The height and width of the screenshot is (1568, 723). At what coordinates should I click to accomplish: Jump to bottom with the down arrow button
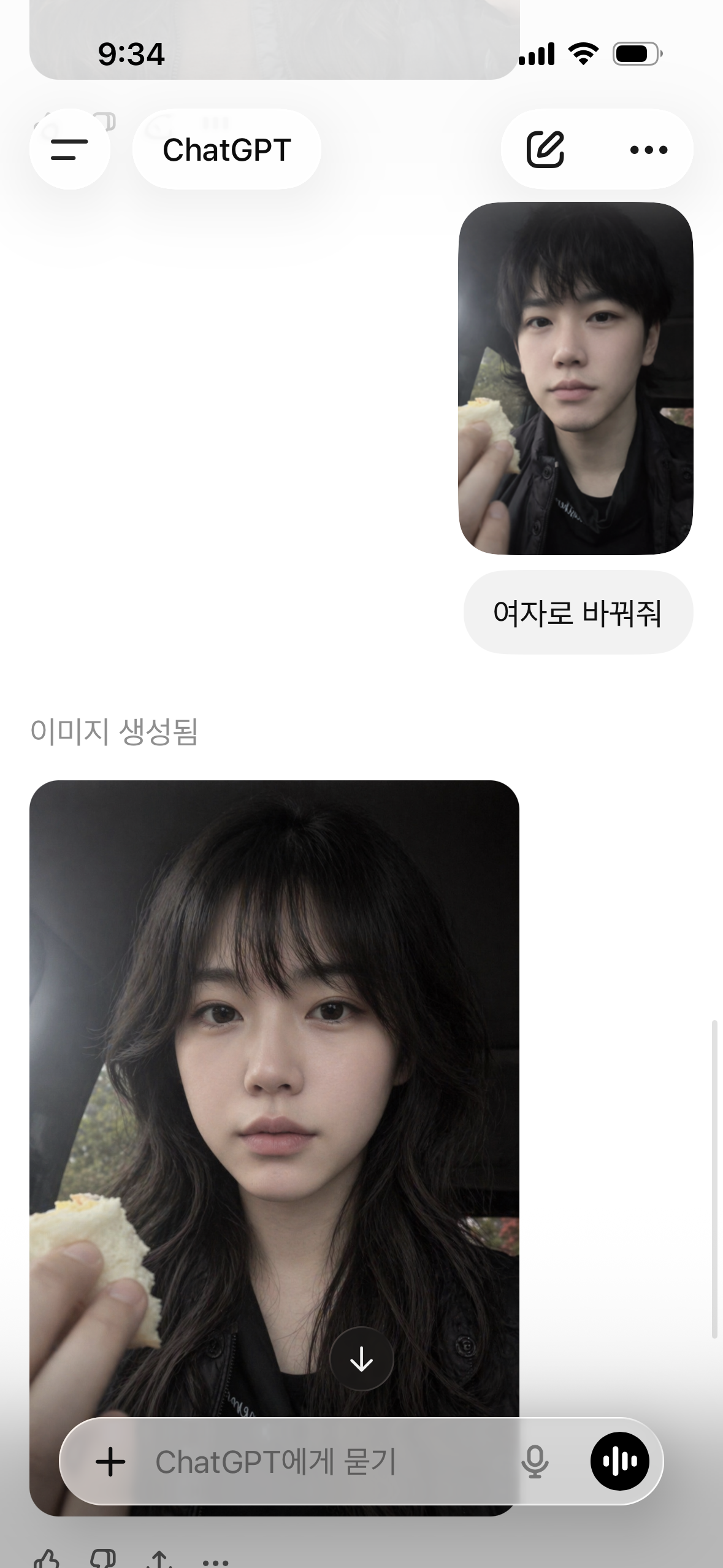(x=361, y=1358)
